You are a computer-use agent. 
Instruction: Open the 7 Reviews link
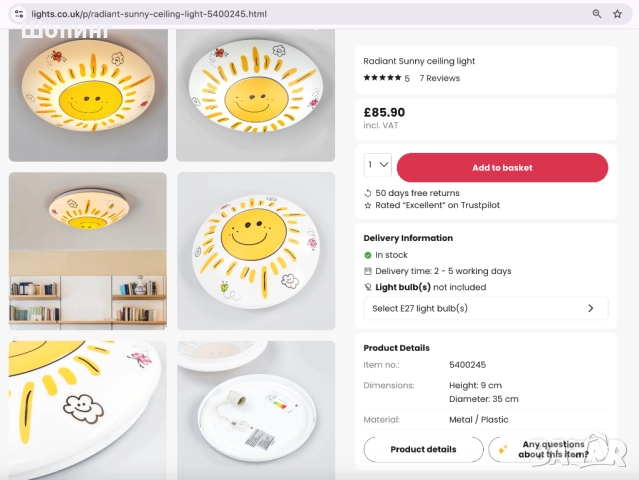pyautogui.click(x=439, y=78)
